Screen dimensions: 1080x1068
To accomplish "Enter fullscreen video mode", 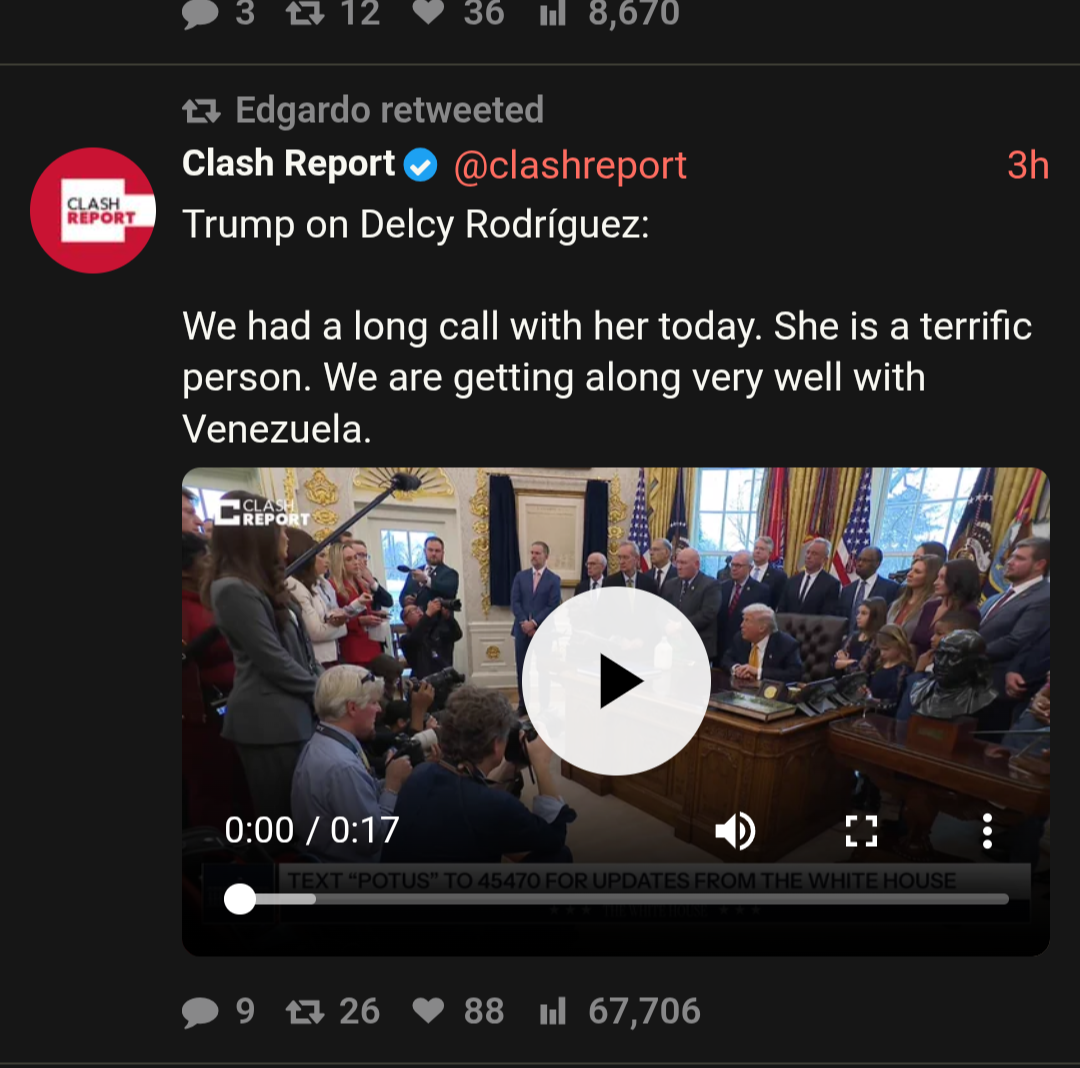I will [x=861, y=831].
